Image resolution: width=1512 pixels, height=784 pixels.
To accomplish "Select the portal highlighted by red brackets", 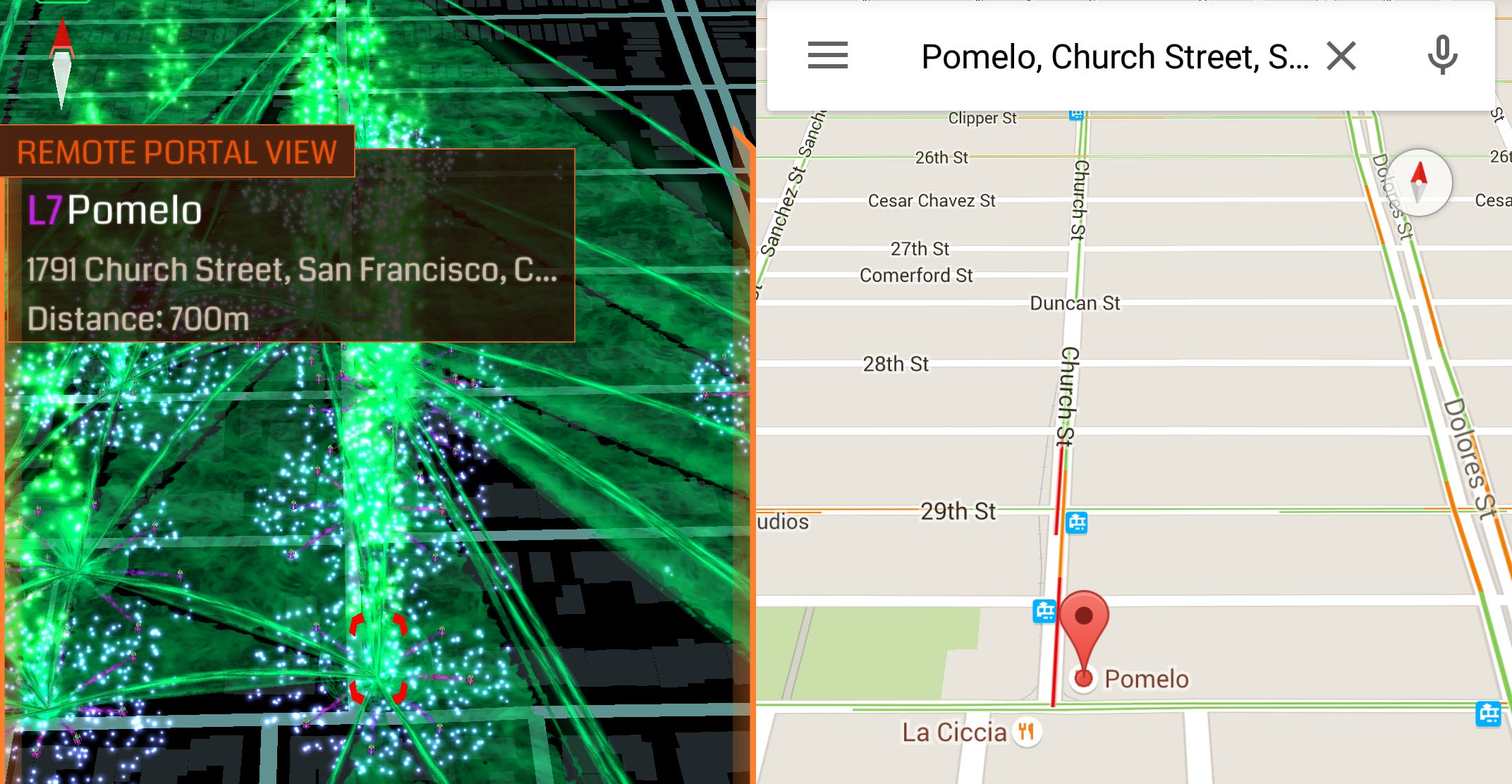I will pos(379,659).
